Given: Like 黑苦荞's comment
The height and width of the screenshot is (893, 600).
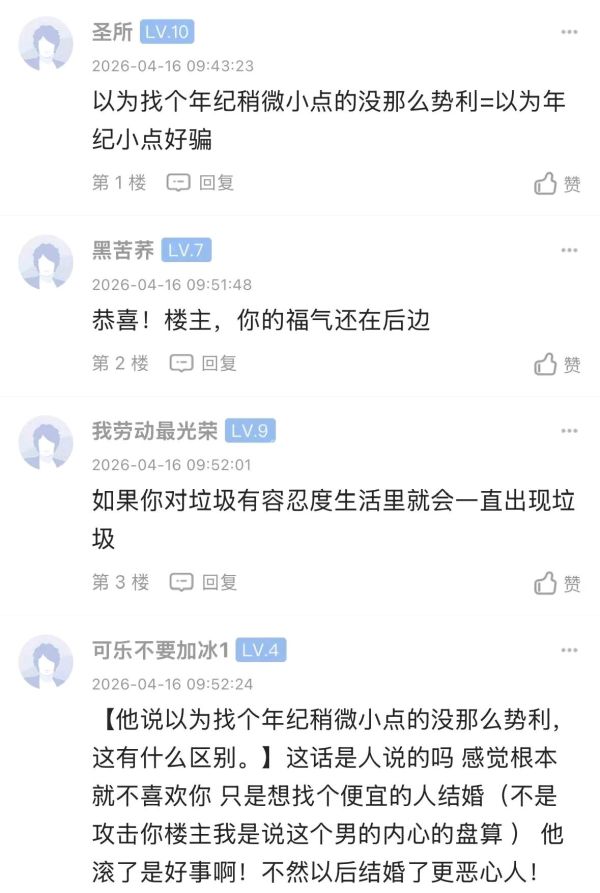Looking at the screenshot, I should pyautogui.click(x=557, y=364).
